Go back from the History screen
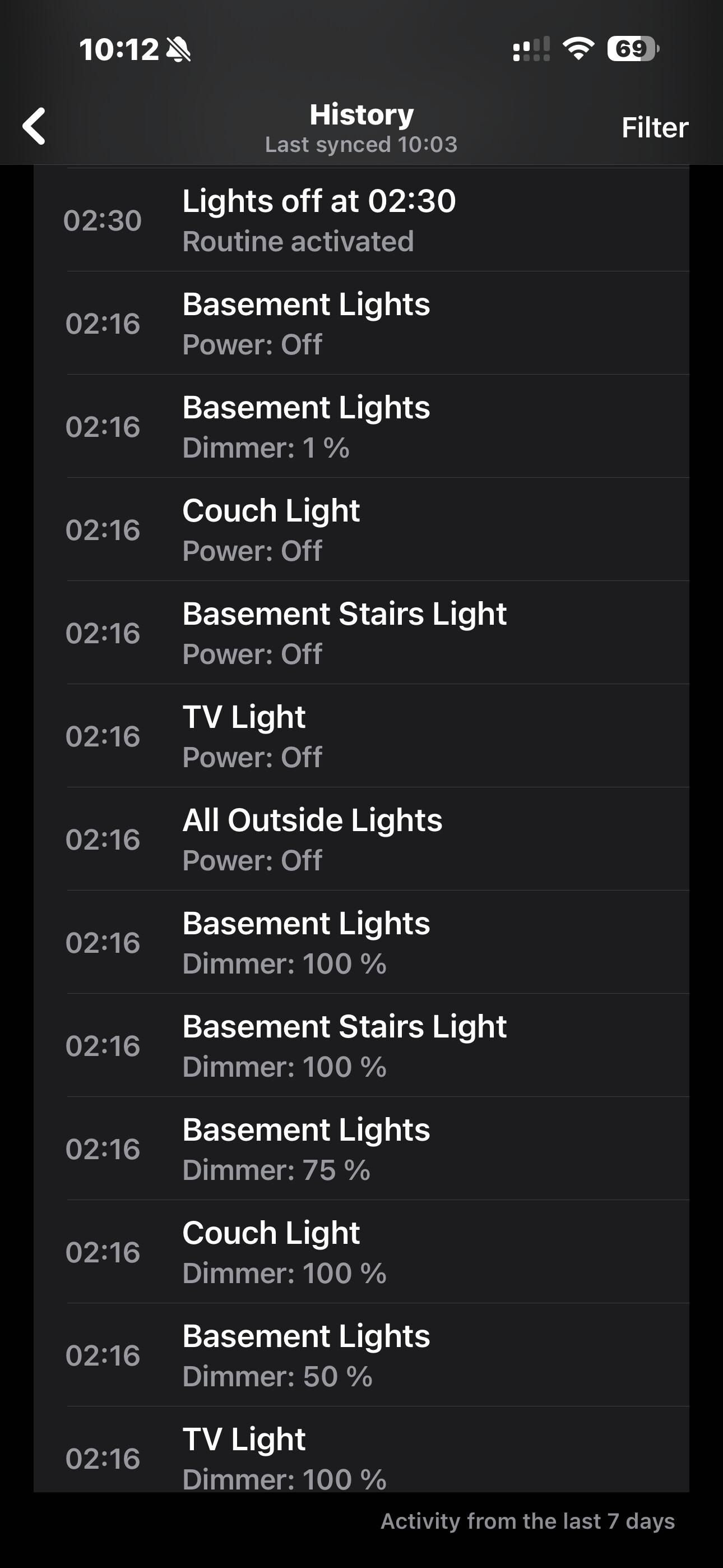The height and width of the screenshot is (1568, 723). point(34,127)
